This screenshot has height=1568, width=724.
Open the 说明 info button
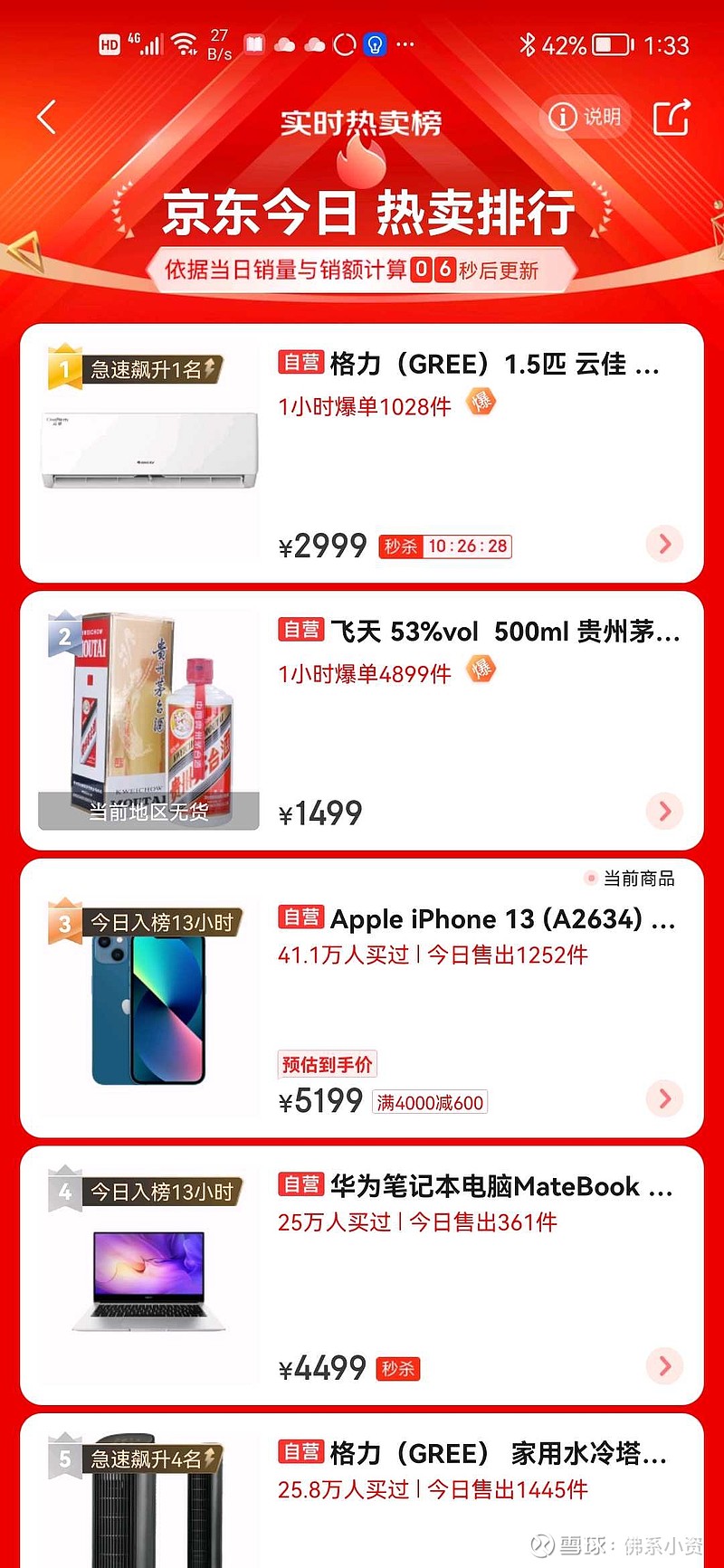coord(585,117)
